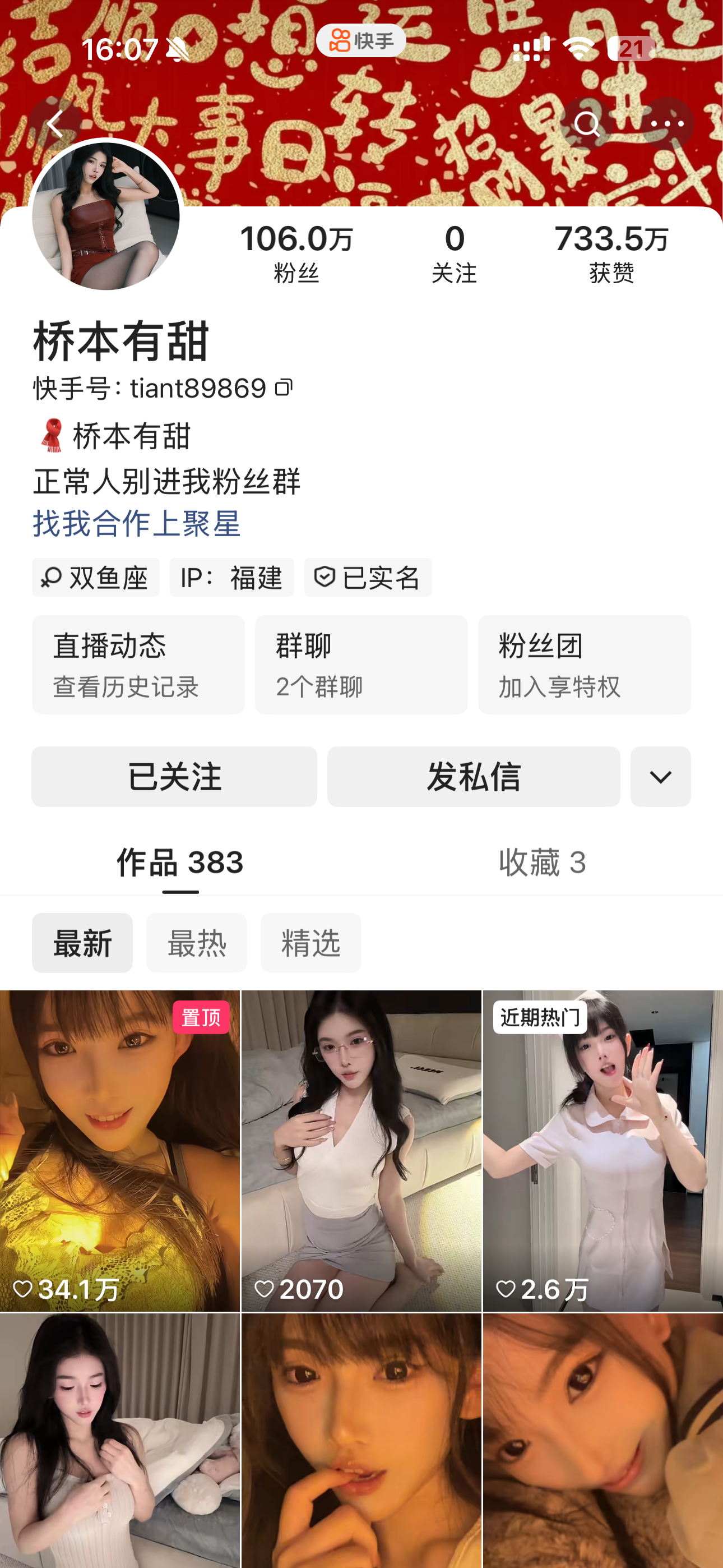Expand the chevron next to 发私信

tap(660, 776)
